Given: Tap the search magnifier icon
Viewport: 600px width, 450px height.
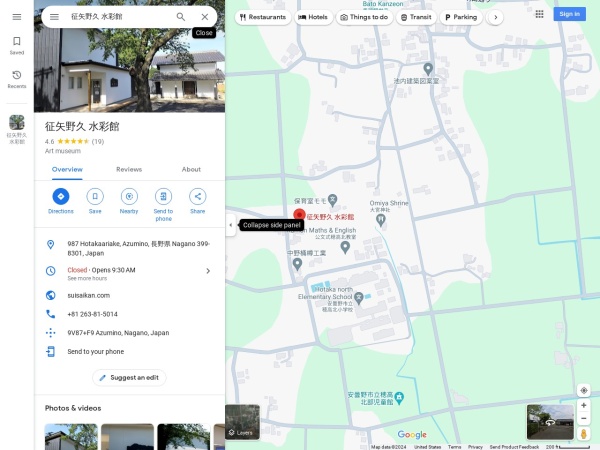Looking at the screenshot, I should pyautogui.click(x=181, y=17).
